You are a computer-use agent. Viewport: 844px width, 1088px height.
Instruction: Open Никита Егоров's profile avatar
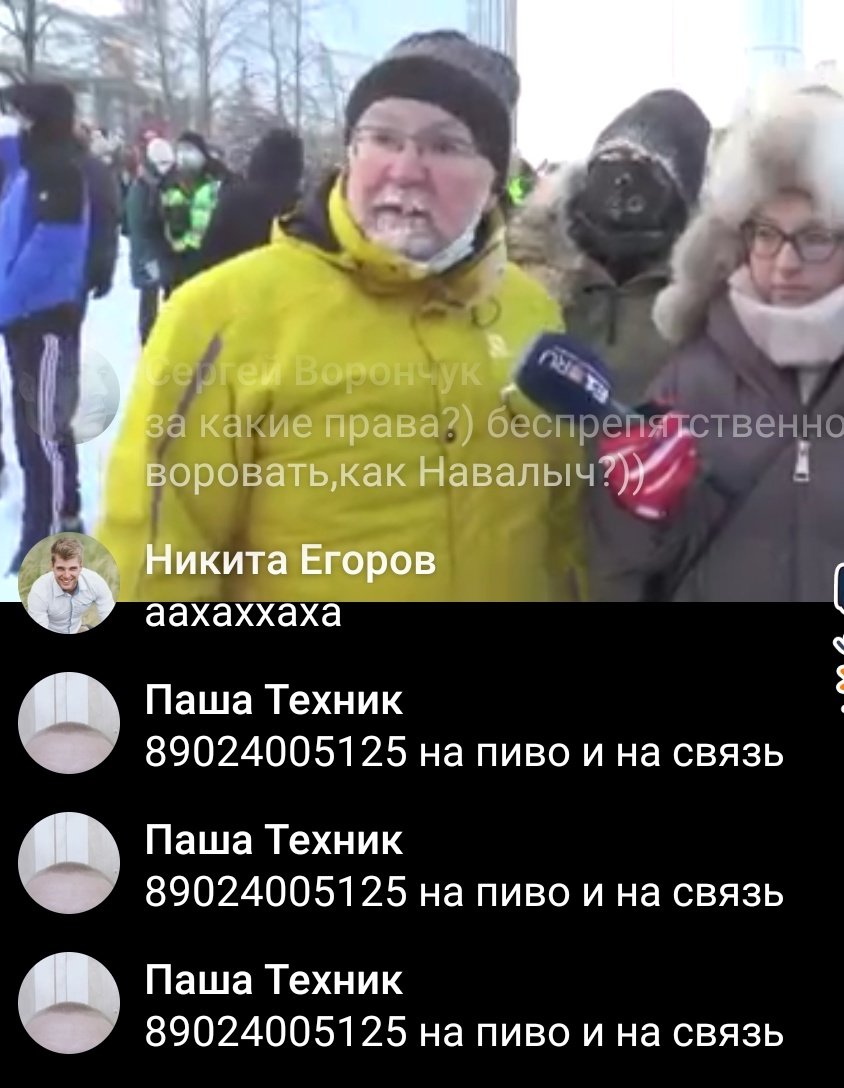tap(68, 582)
